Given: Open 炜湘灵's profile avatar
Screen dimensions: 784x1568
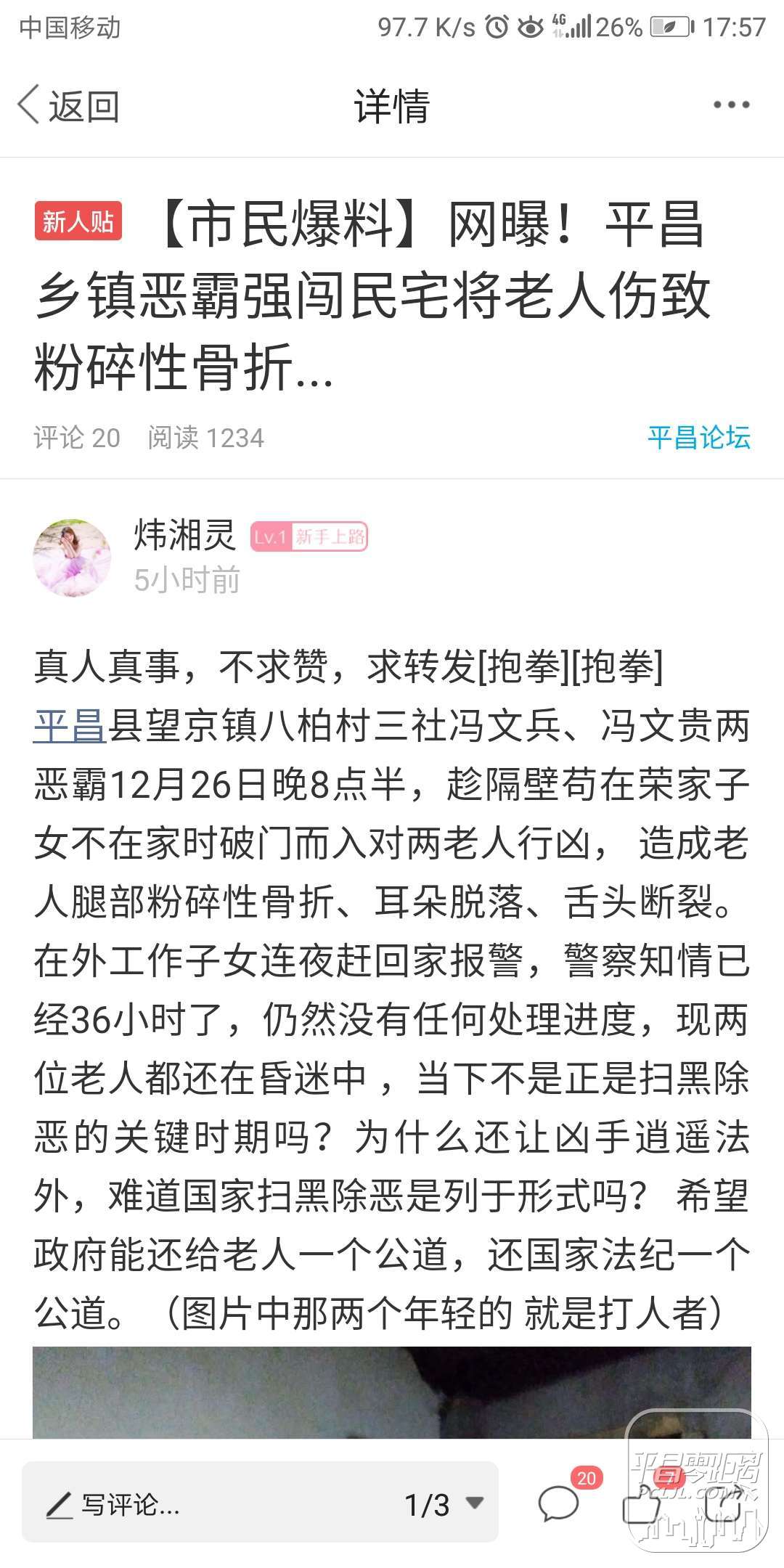Looking at the screenshot, I should [x=72, y=558].
